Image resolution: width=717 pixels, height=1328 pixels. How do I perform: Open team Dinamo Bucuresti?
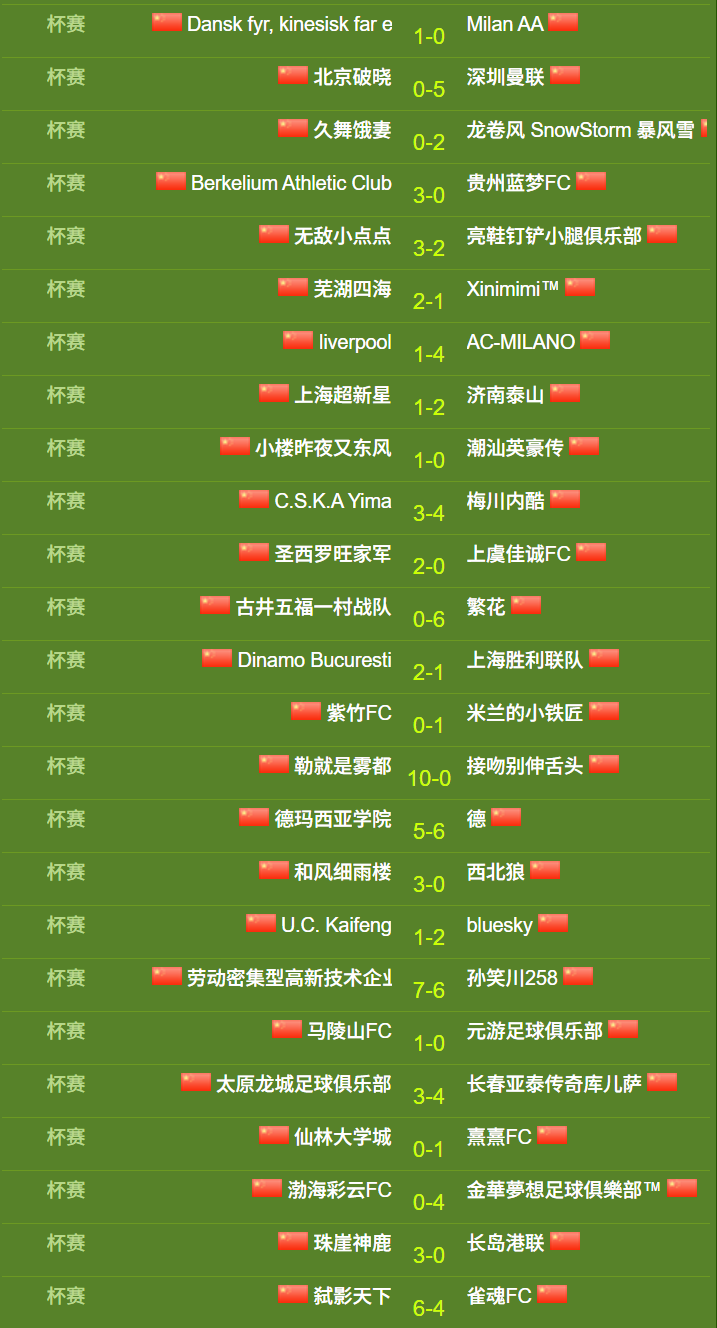314,660
